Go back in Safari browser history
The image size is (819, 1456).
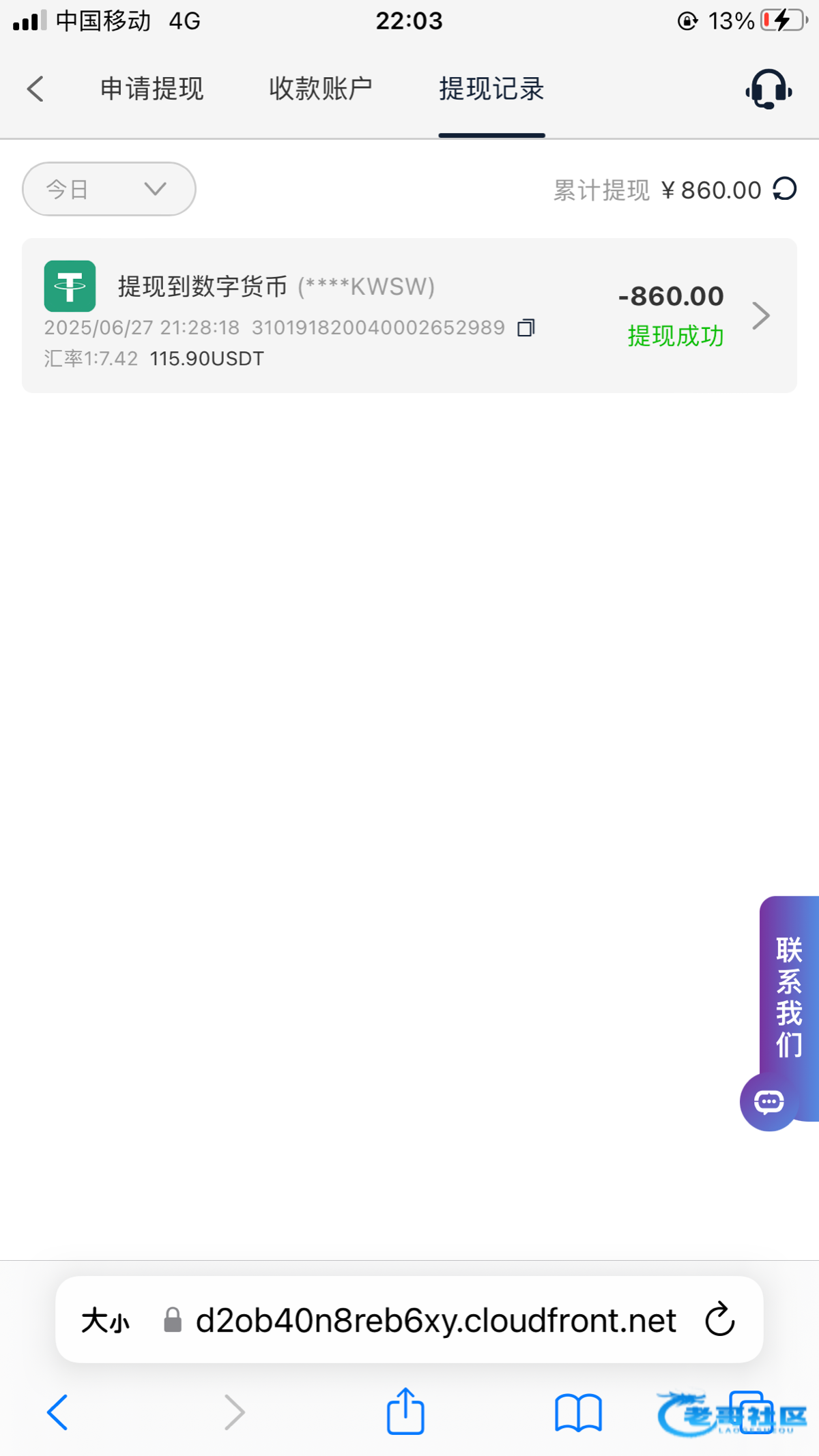57,1412
